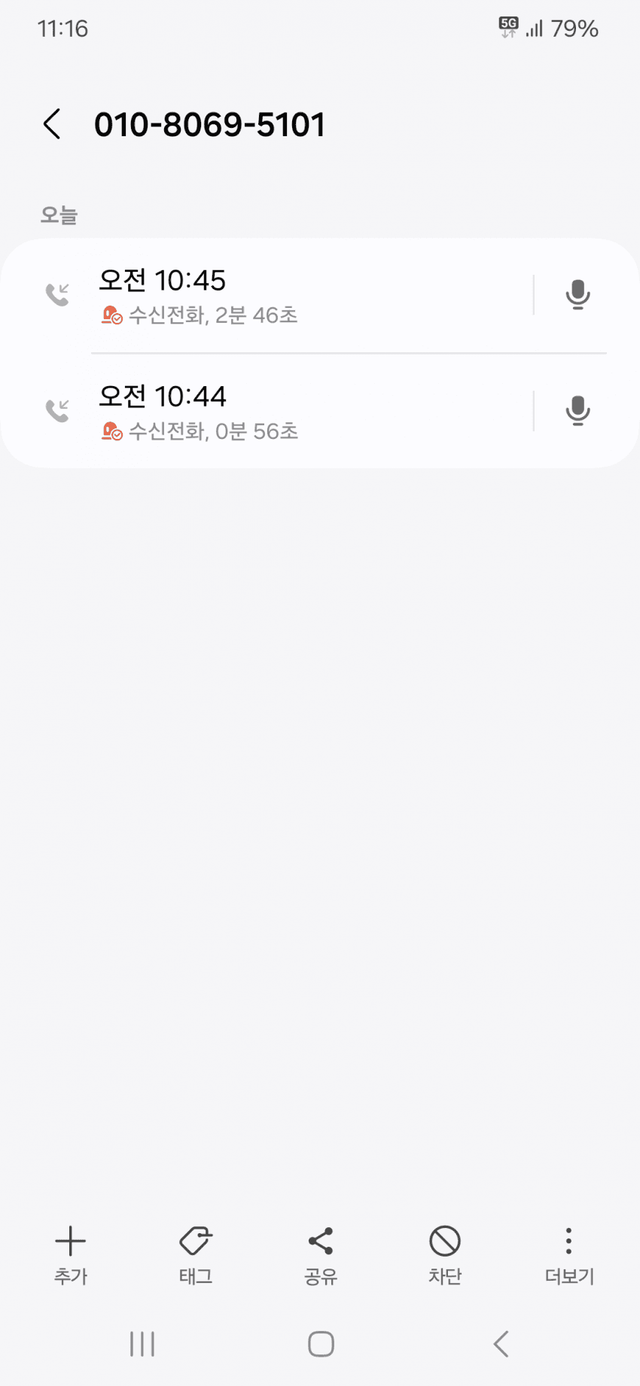Image resolution: width=640 pixels, height=1386 pixels.
Task: Play the recording of the 오전 10:44 call
Action: (577, 411)
